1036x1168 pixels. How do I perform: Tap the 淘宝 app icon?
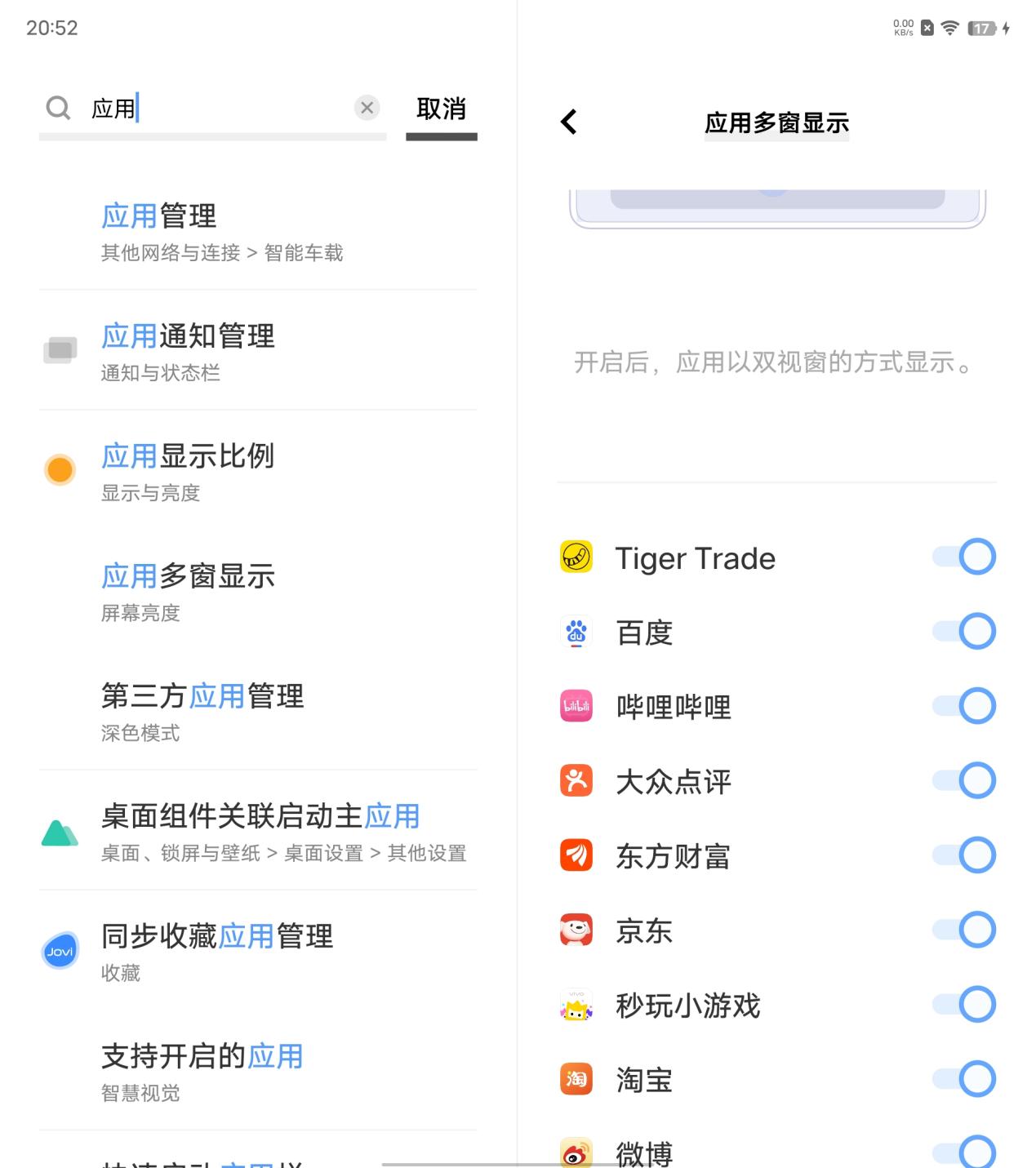tap(576, 1079)
